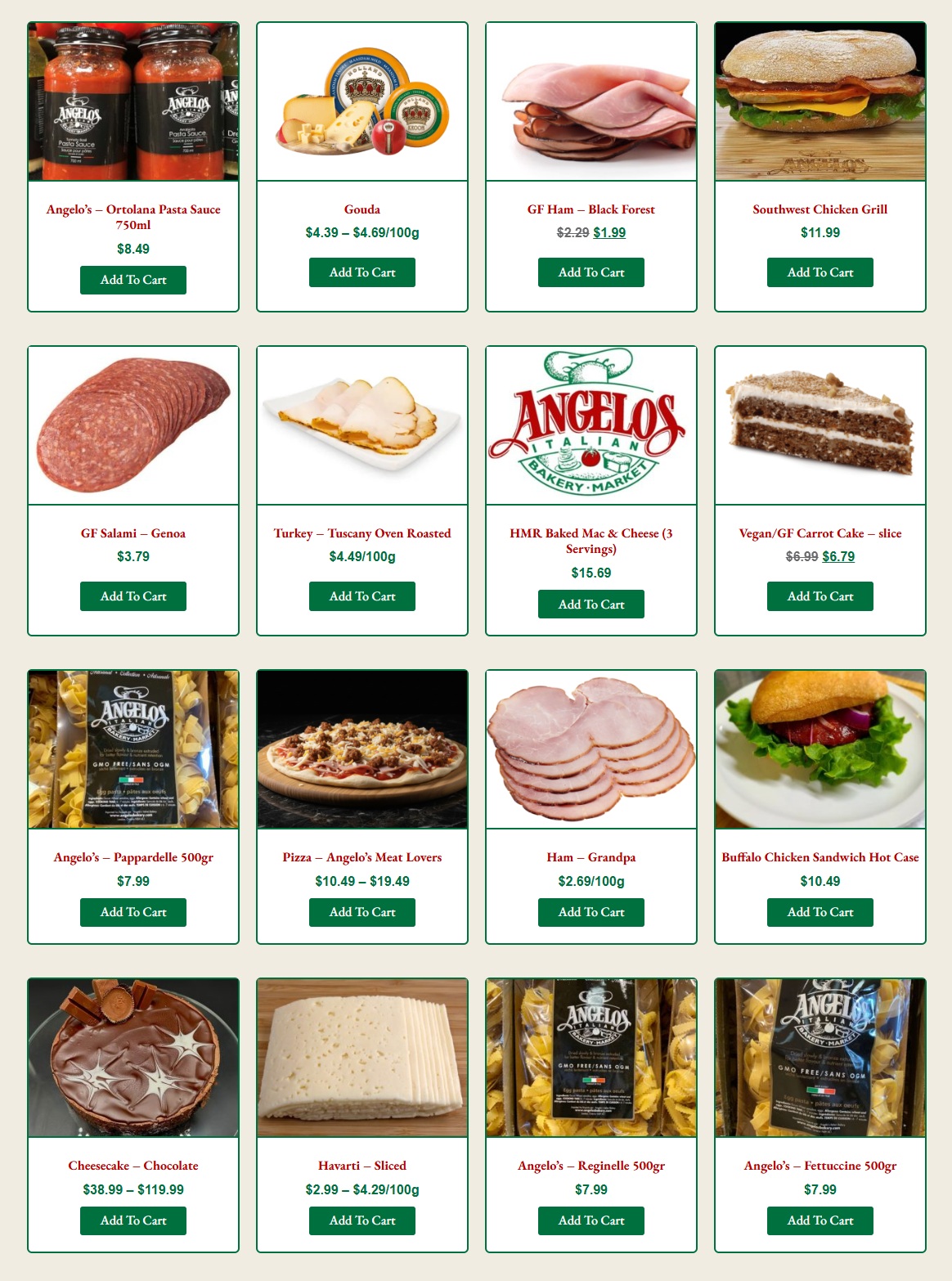View the Southwest Chicken Grill product image
The width and height of the screenshot is (952, 1281).
pyautogui.click(x=820, y=104)
